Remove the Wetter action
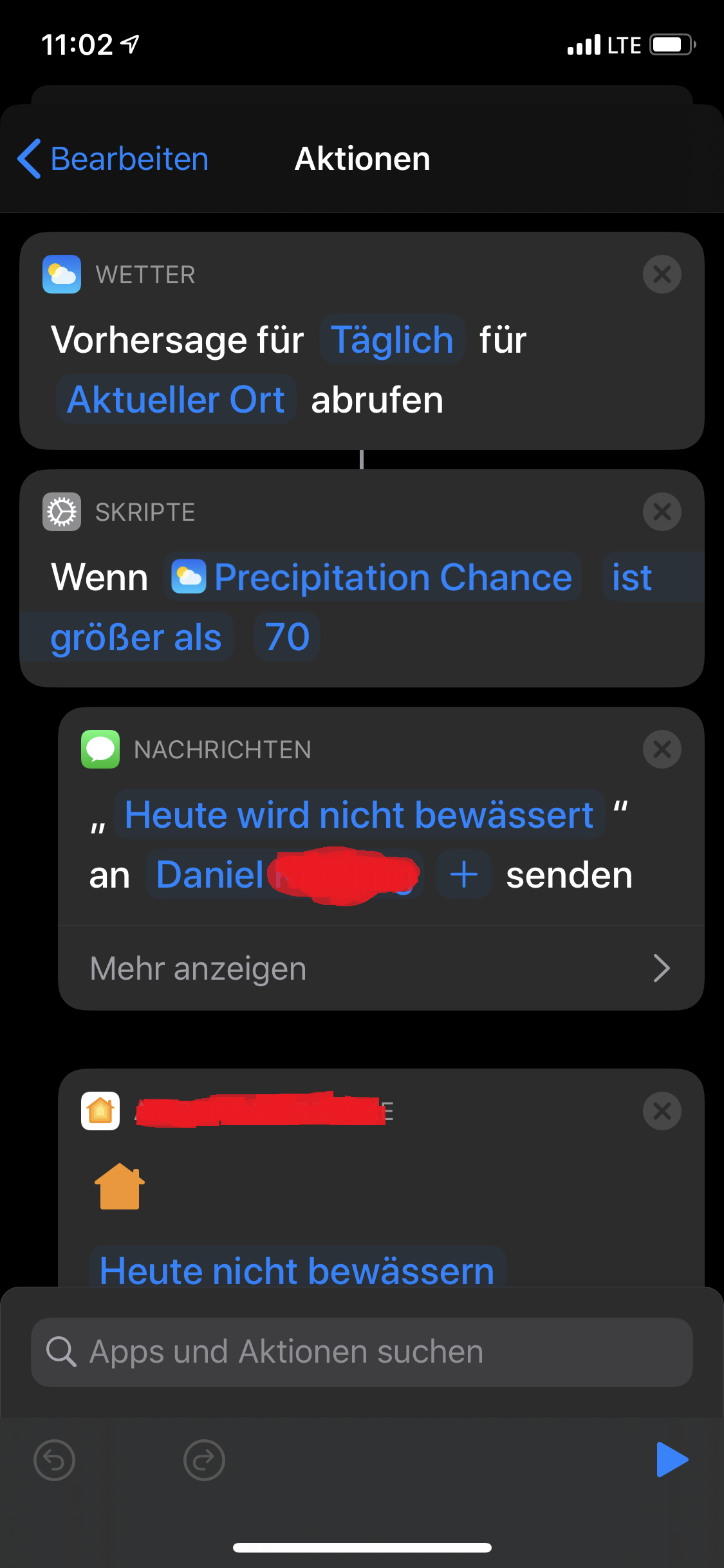 coord(662,274)
